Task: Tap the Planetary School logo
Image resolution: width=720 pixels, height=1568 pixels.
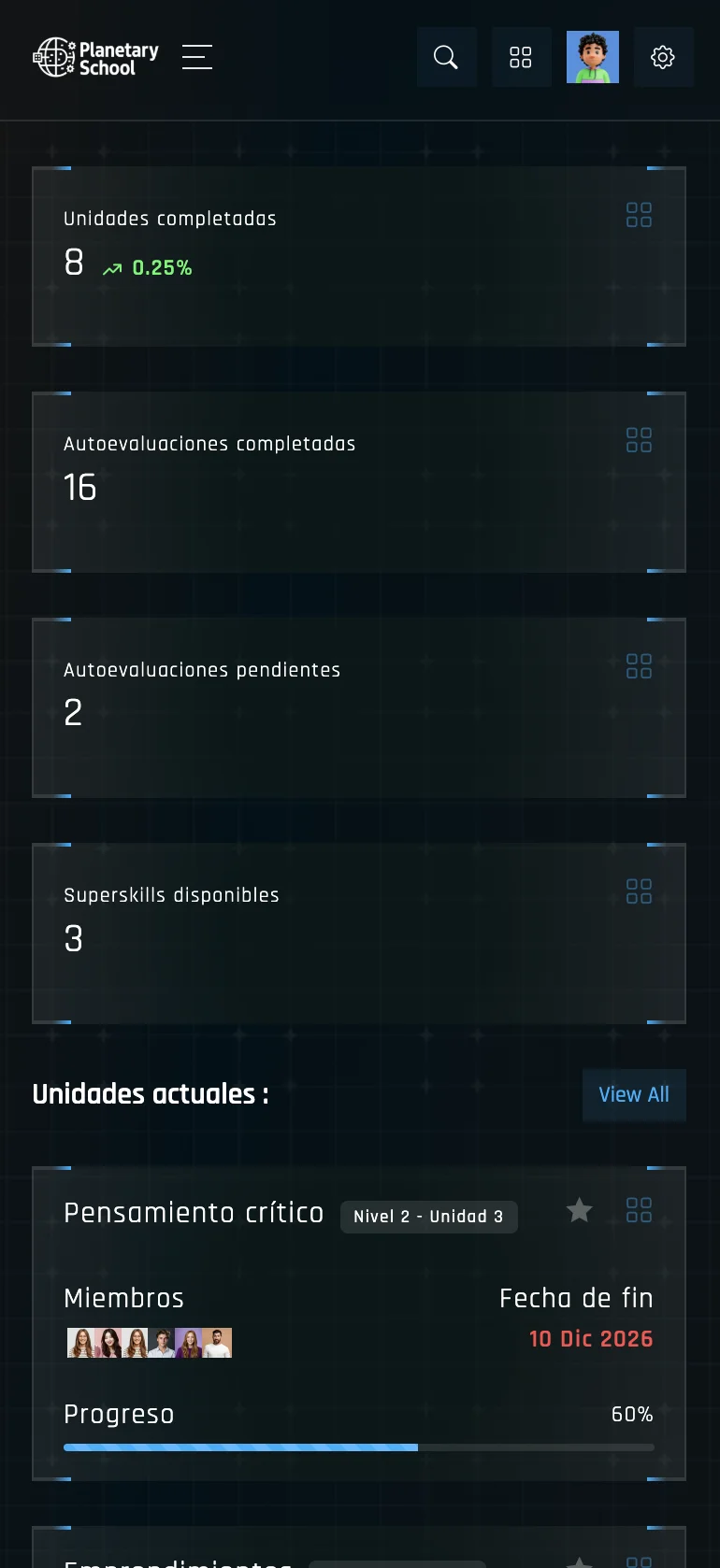Action: pos(95,57)
